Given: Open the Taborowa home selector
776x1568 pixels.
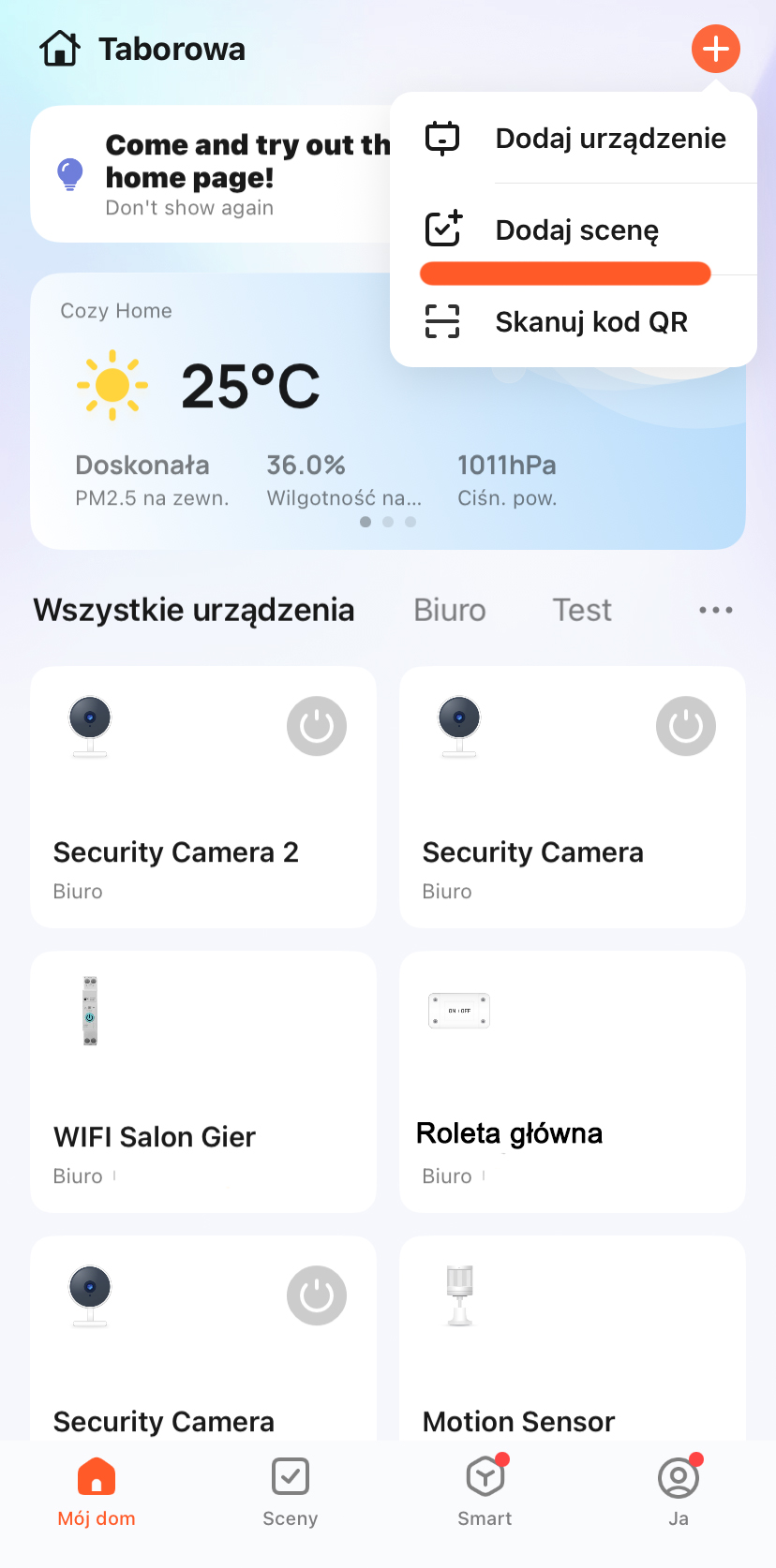Looking at the screenshot, I should point(142,49).
